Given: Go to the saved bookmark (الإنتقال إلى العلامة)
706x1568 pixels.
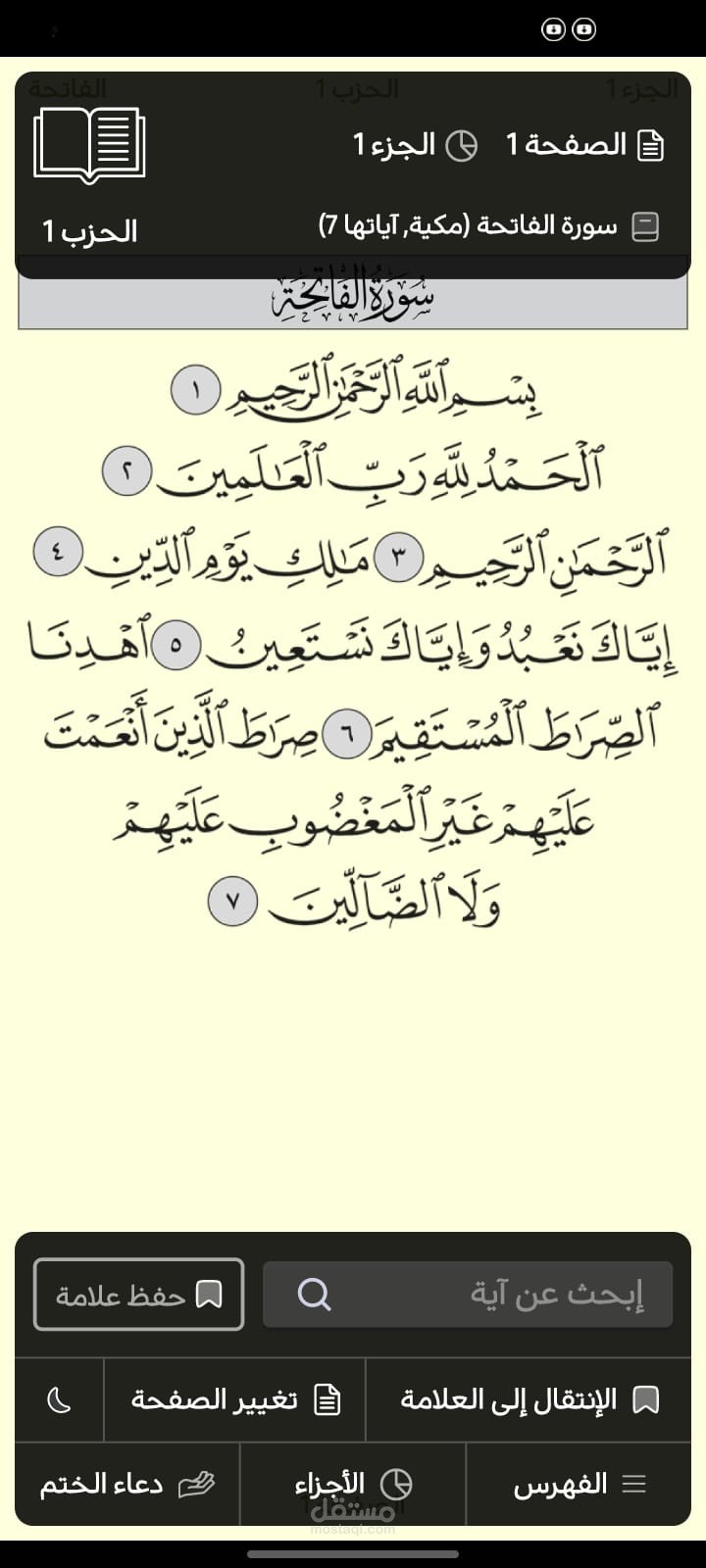Looking at the screenshot, I should pyautogui.click(x=529, y=1399).
